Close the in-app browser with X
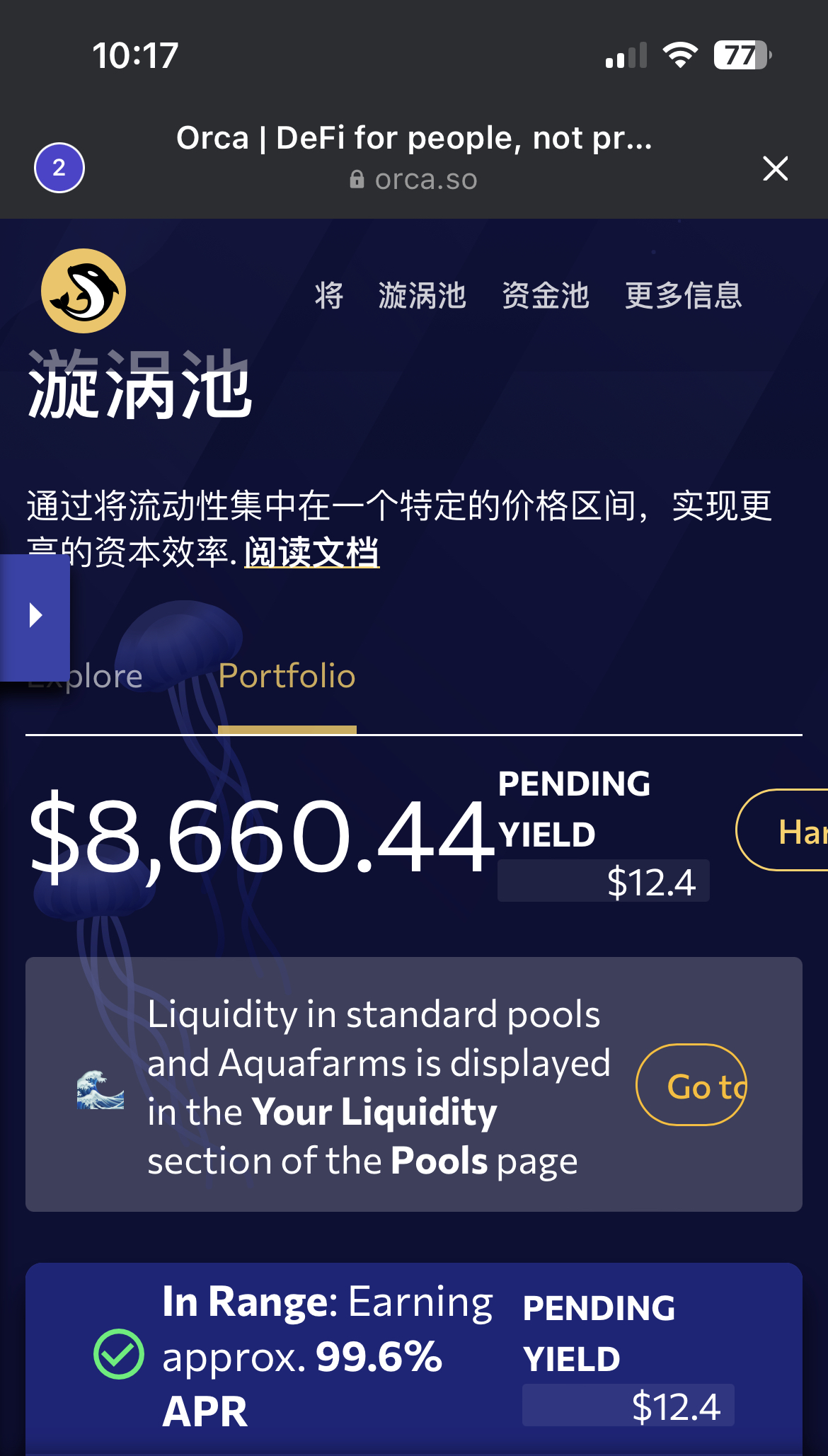Image resolution: width=828 pixels, height=1456 pixels. [x=776, y=168]
